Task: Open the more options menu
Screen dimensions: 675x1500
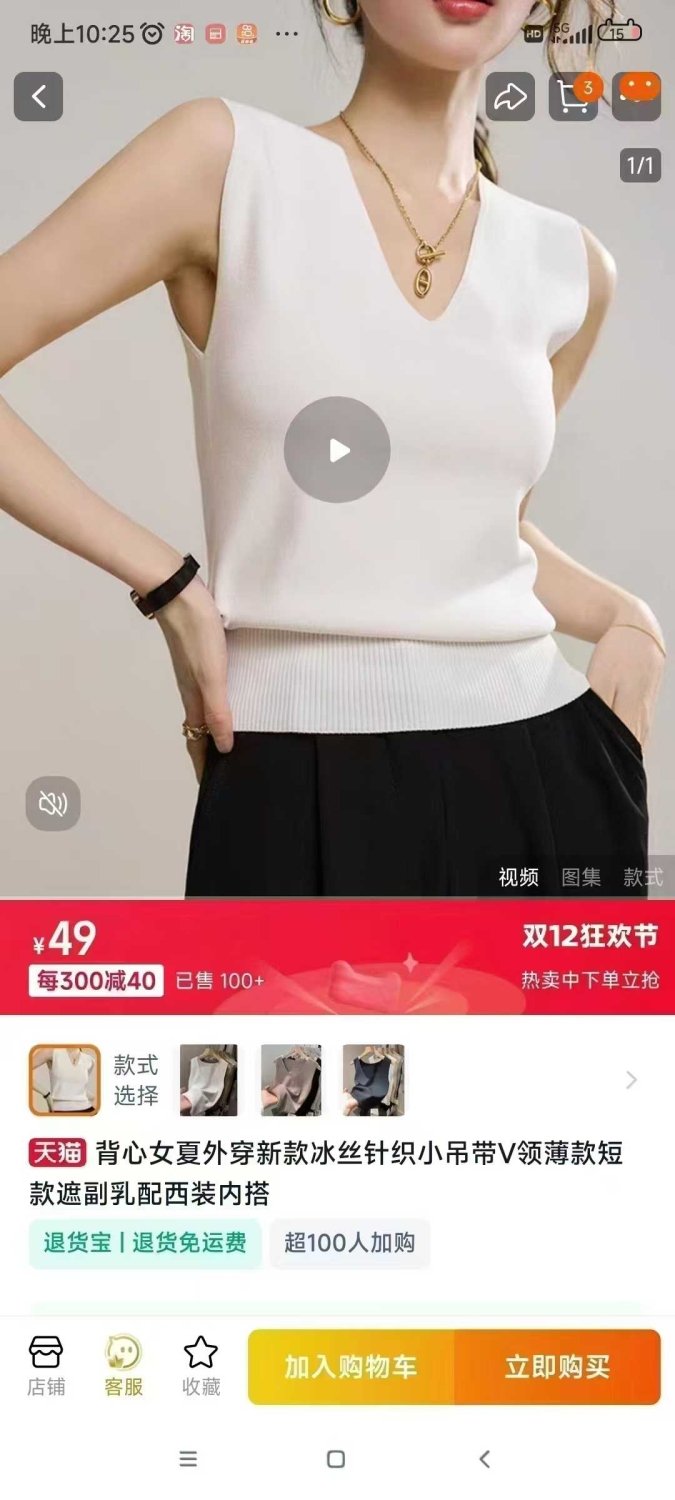Action: point(637,97)
